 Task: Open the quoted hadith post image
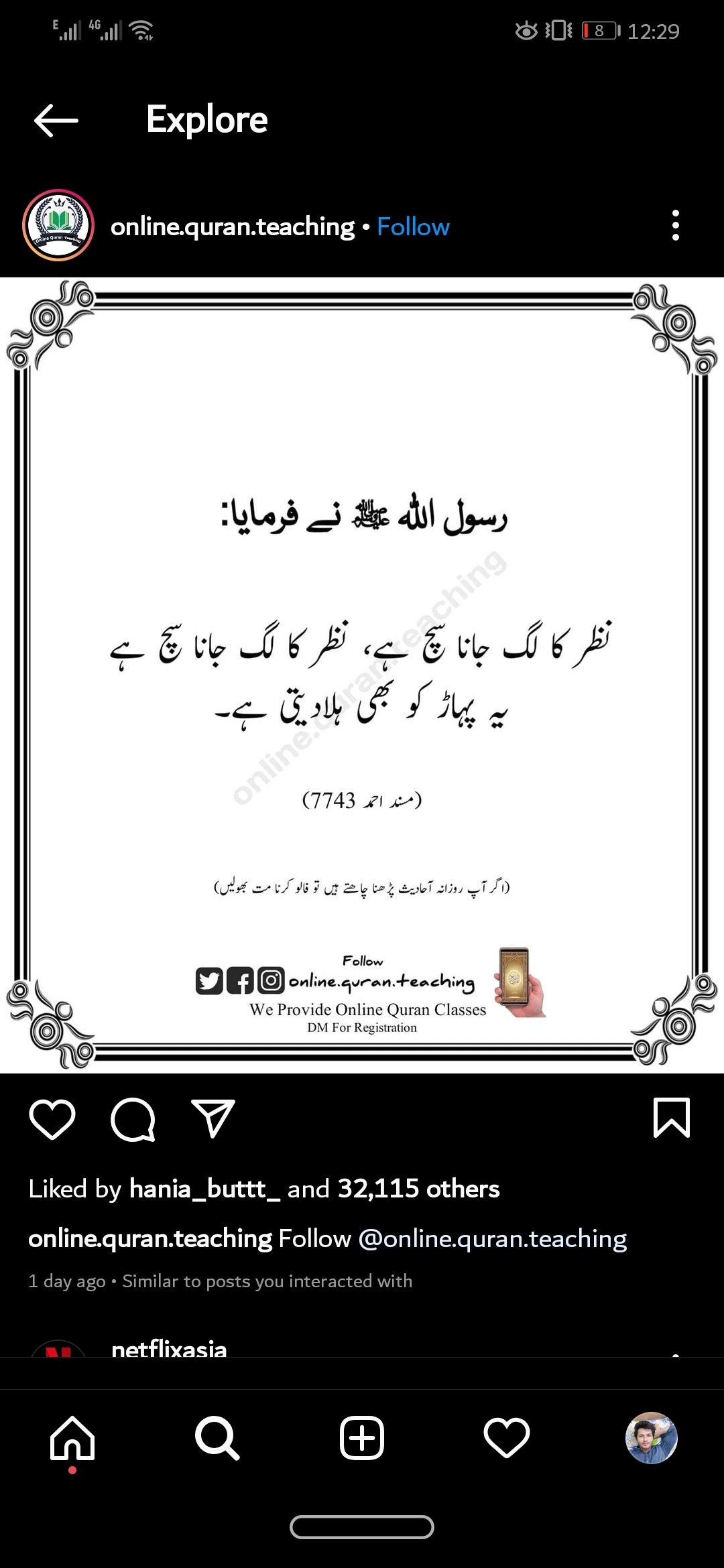pyautogui.click(x=362, y=675)
